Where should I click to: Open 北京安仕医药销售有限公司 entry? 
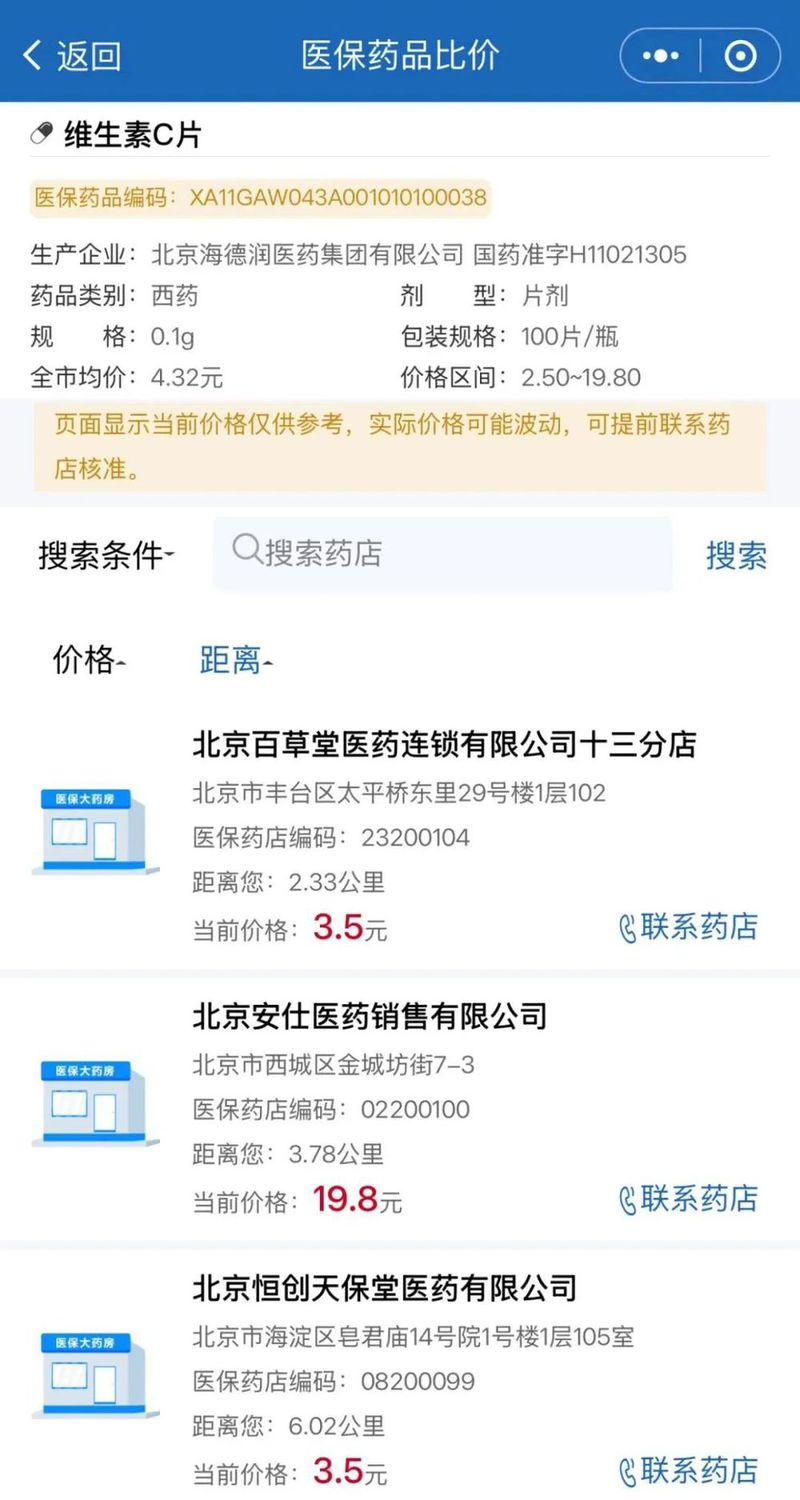370,1016
